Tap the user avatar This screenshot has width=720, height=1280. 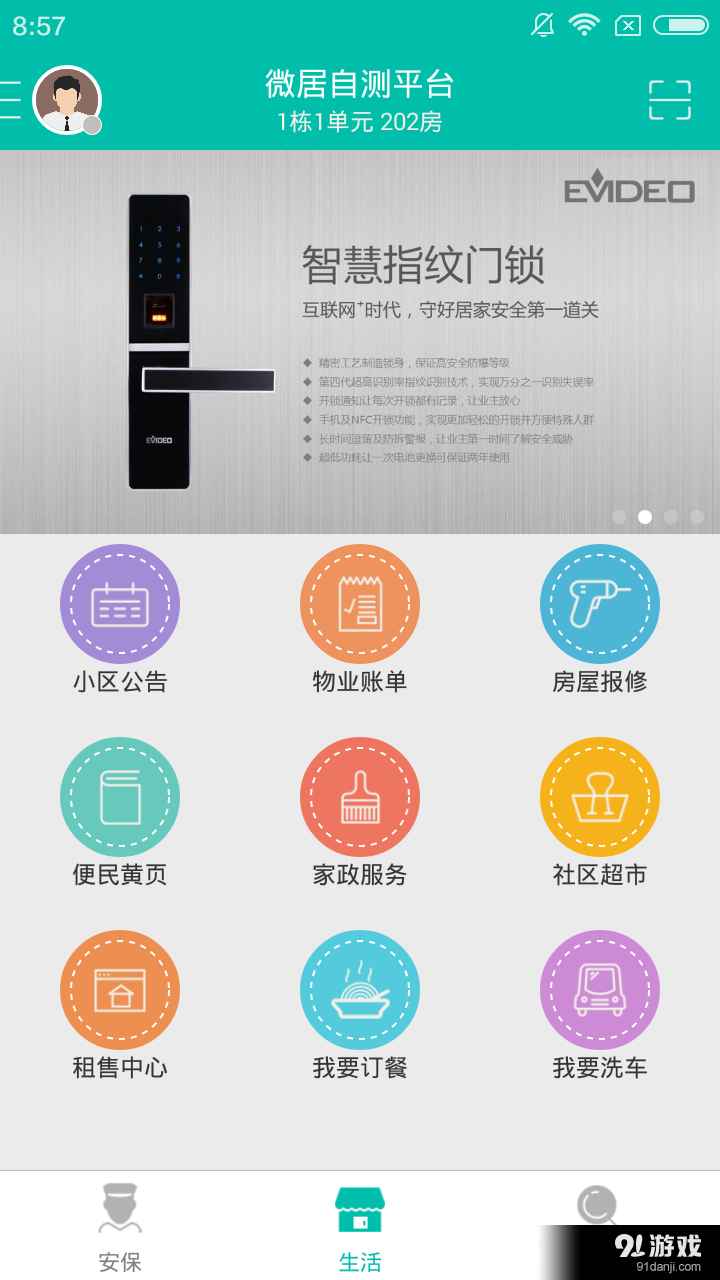[x=66, y=100]
